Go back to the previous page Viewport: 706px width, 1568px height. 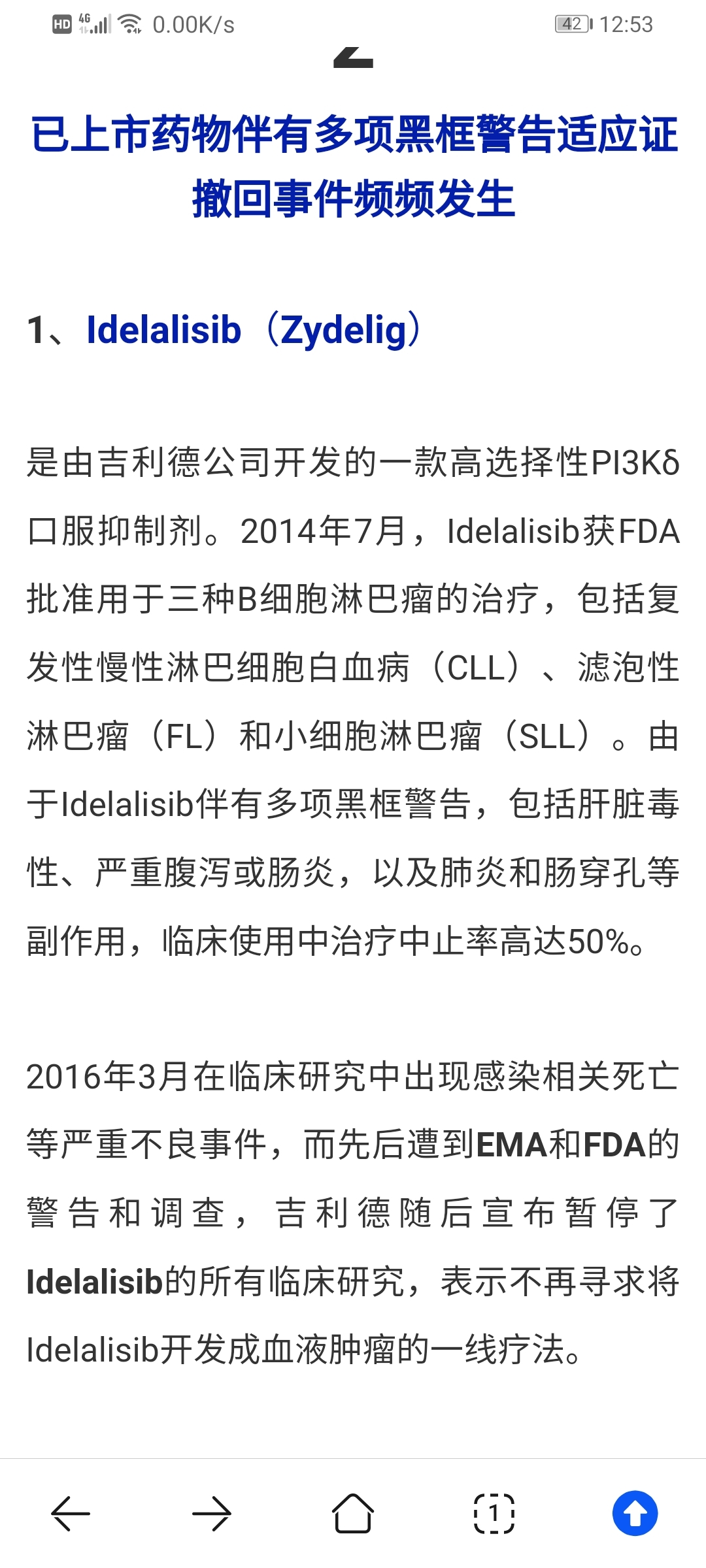71,1513
